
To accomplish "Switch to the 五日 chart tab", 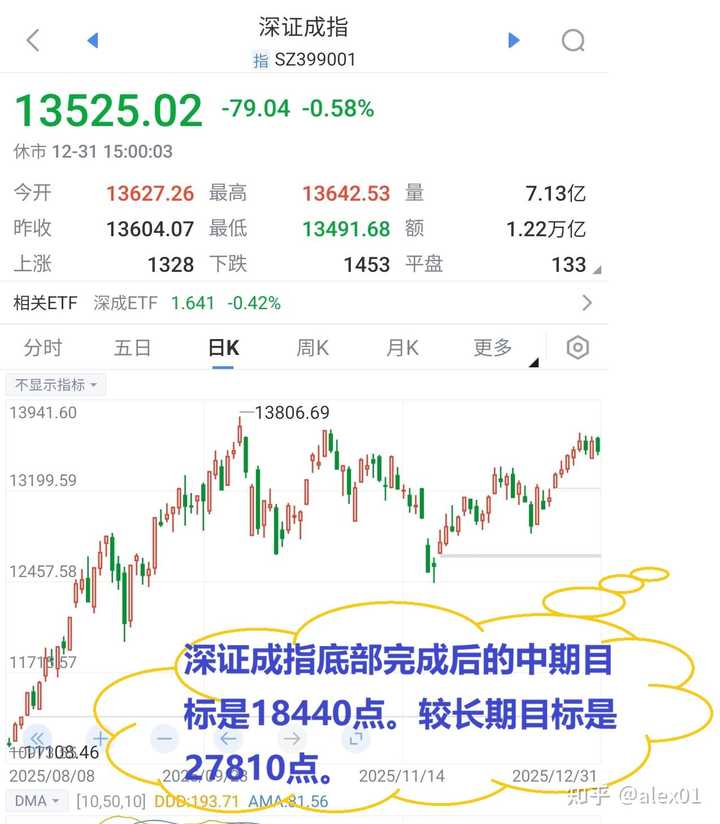I will 132,348.
